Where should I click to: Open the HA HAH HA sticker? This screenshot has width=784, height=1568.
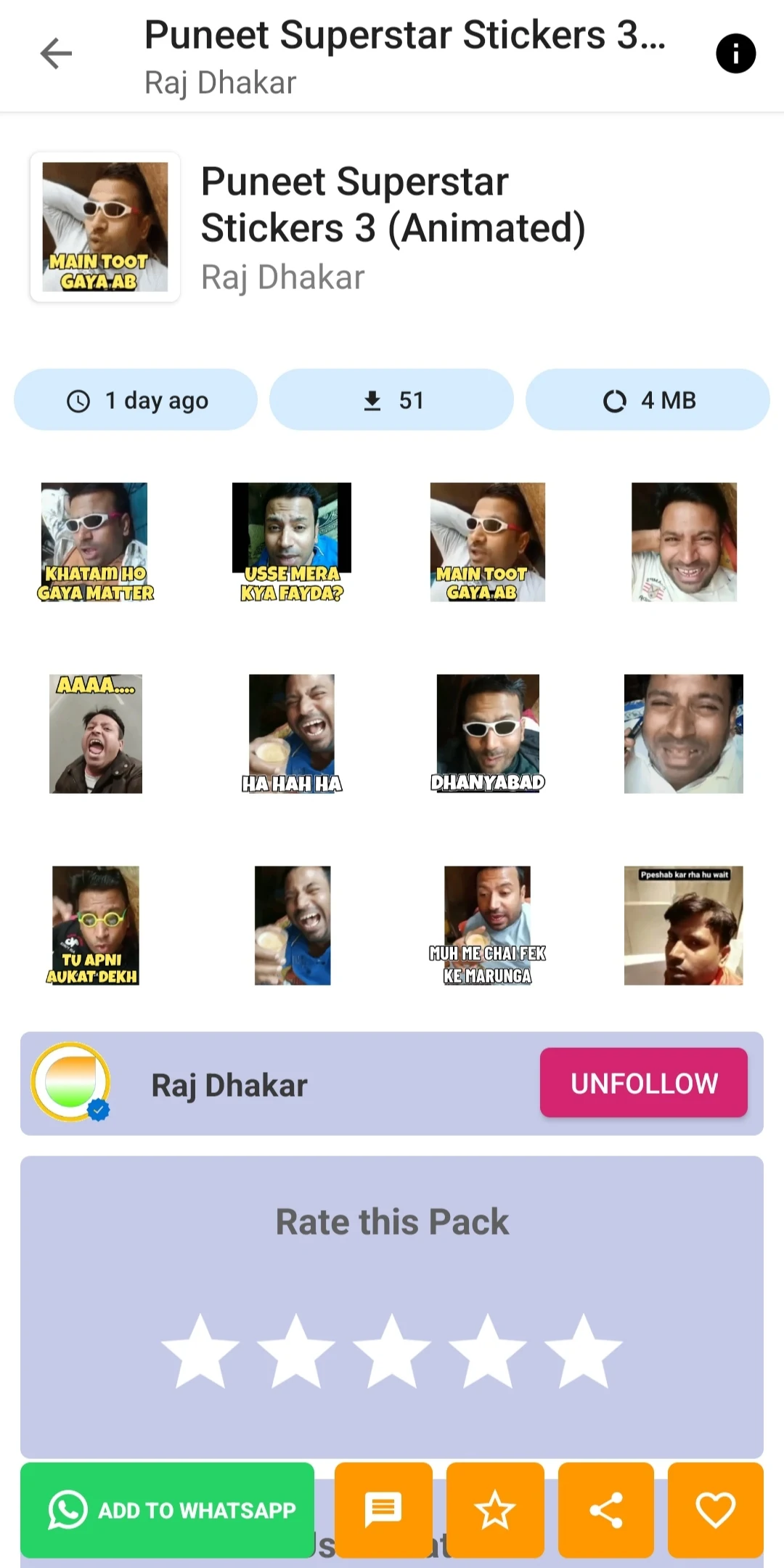pyautogui.click(x=292, y=734)
